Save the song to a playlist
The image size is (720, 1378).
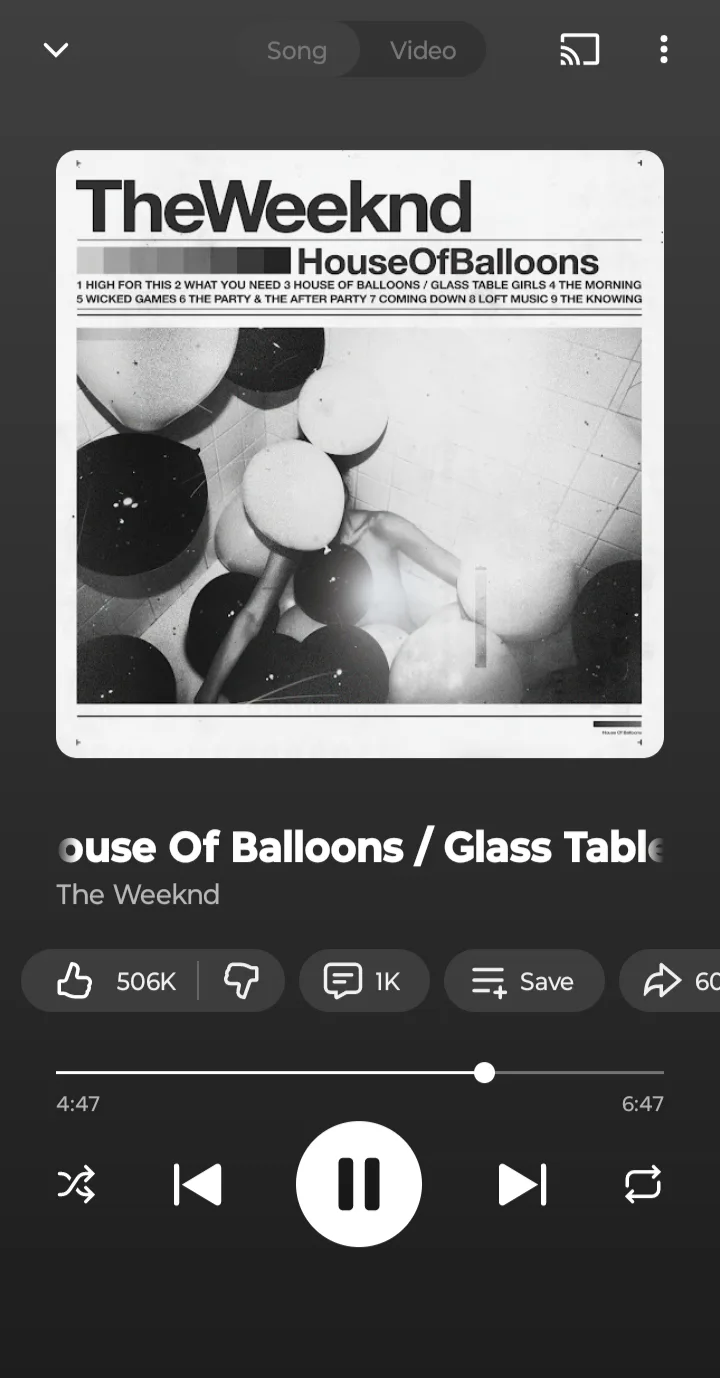click(x=524, y=981)
